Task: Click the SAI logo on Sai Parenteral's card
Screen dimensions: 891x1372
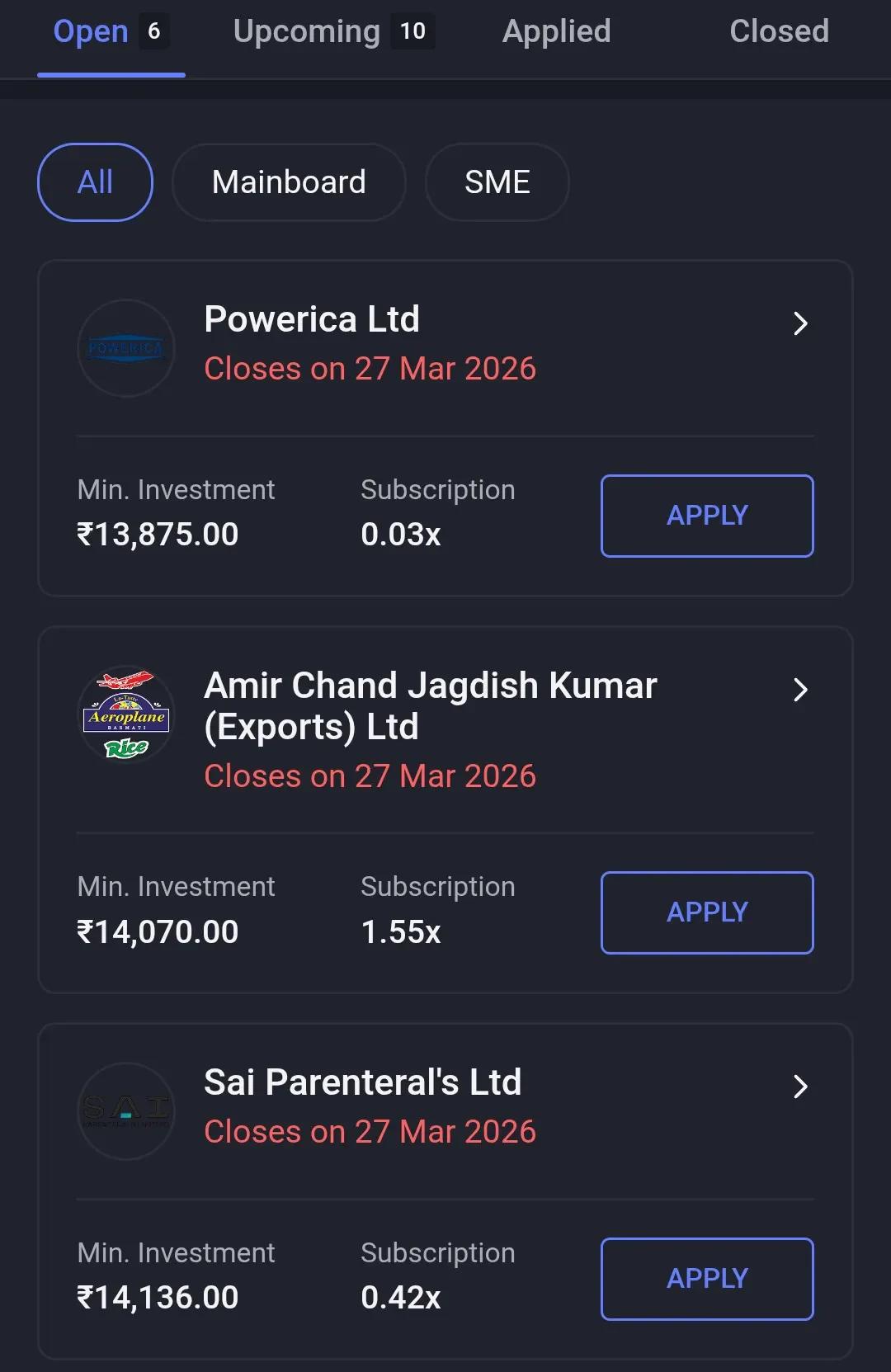Action: 125,1110
